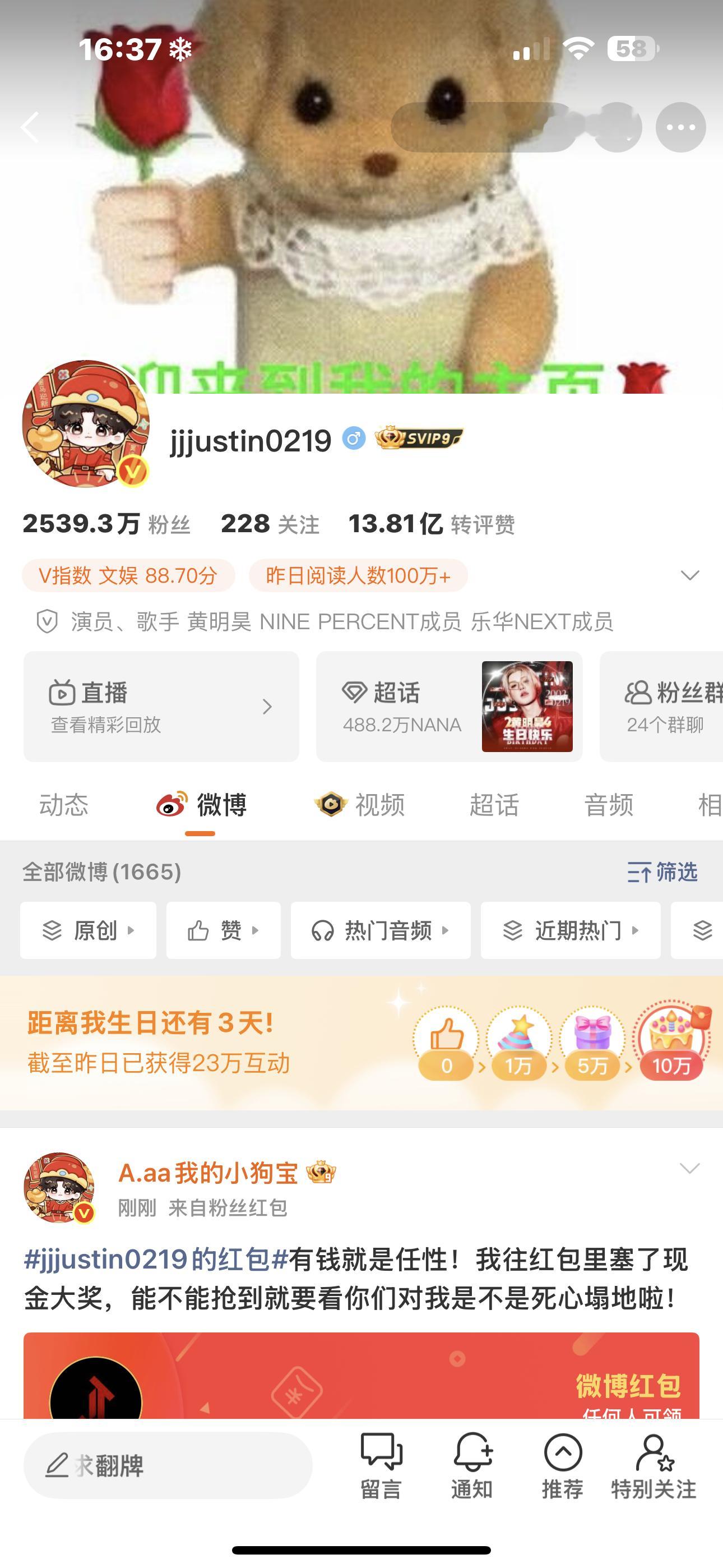This screenshot has width=723, height=1568.
Task: Open the 原创 filter dropdown
Action: [x=88, y=930]
